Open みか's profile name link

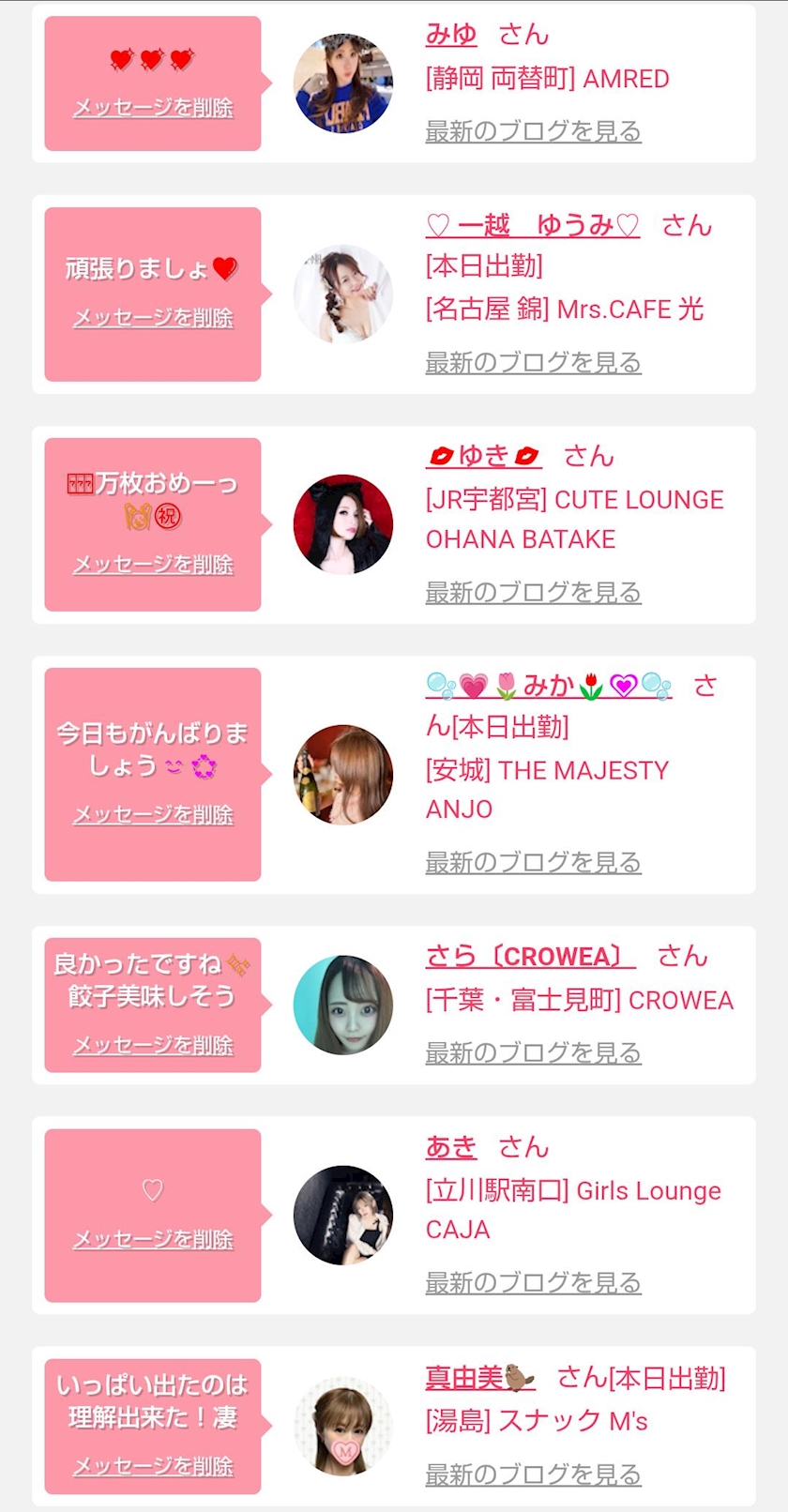[549, 687]
